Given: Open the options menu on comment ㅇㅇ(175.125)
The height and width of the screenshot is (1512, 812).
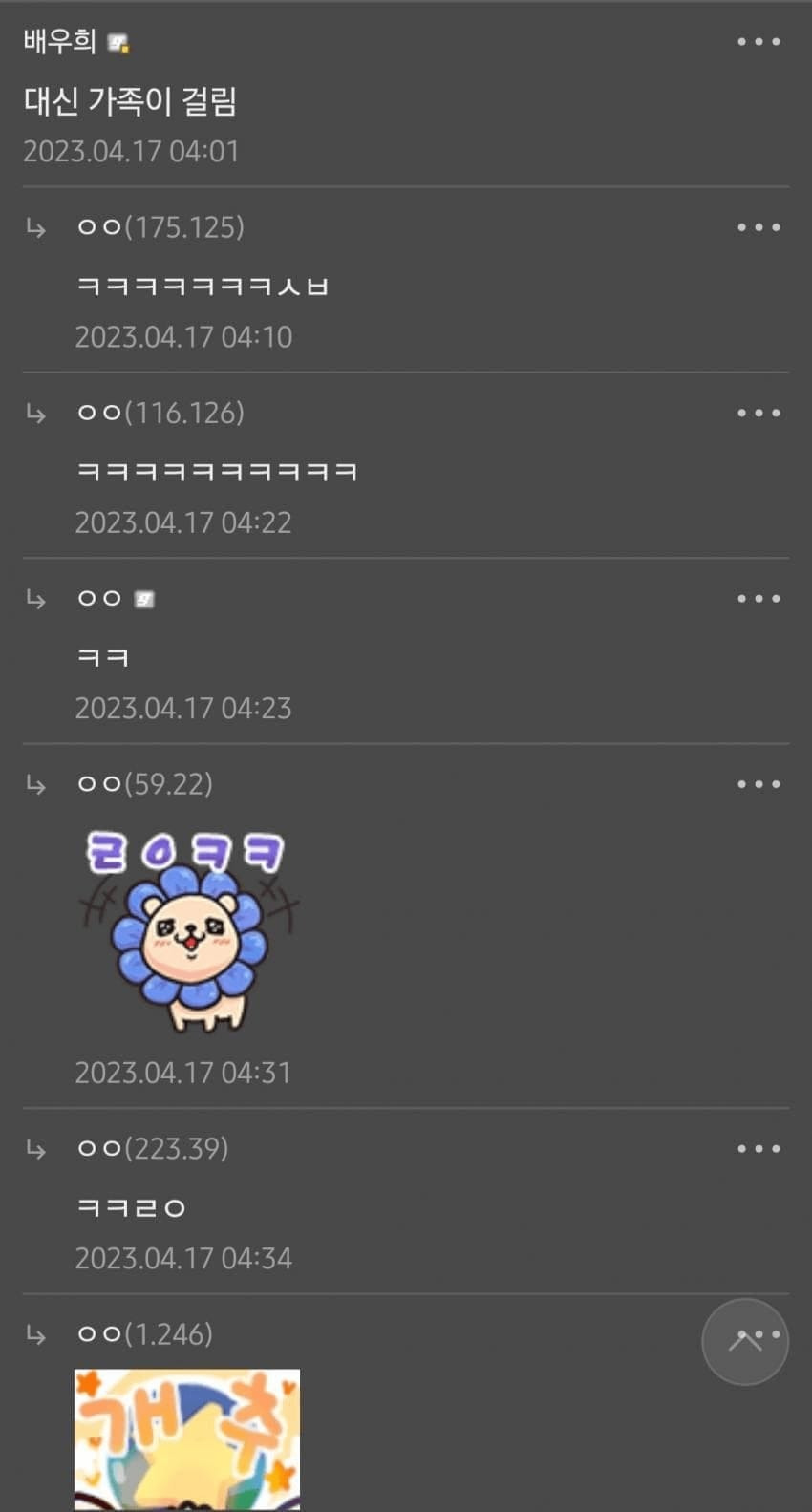Looking at the screenshot, I should point(758,227).
